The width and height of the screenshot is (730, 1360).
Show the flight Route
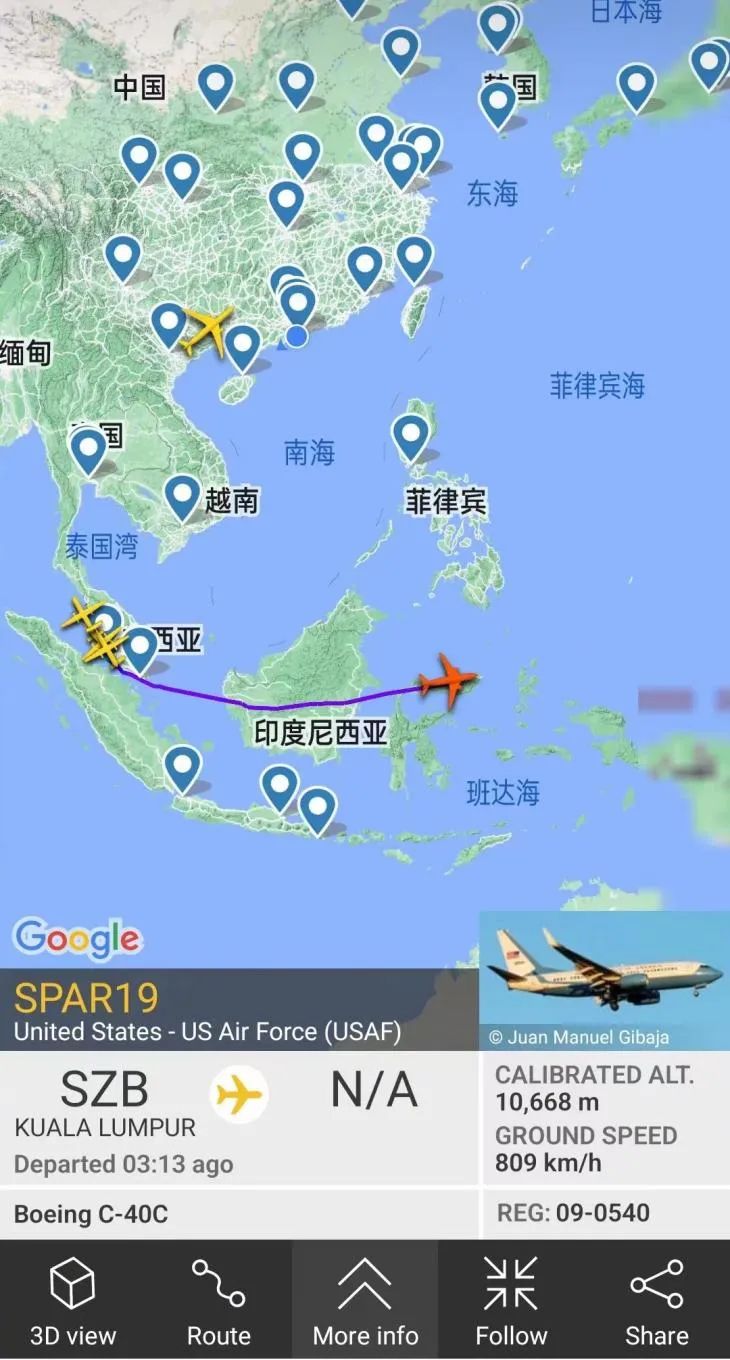218,1300
